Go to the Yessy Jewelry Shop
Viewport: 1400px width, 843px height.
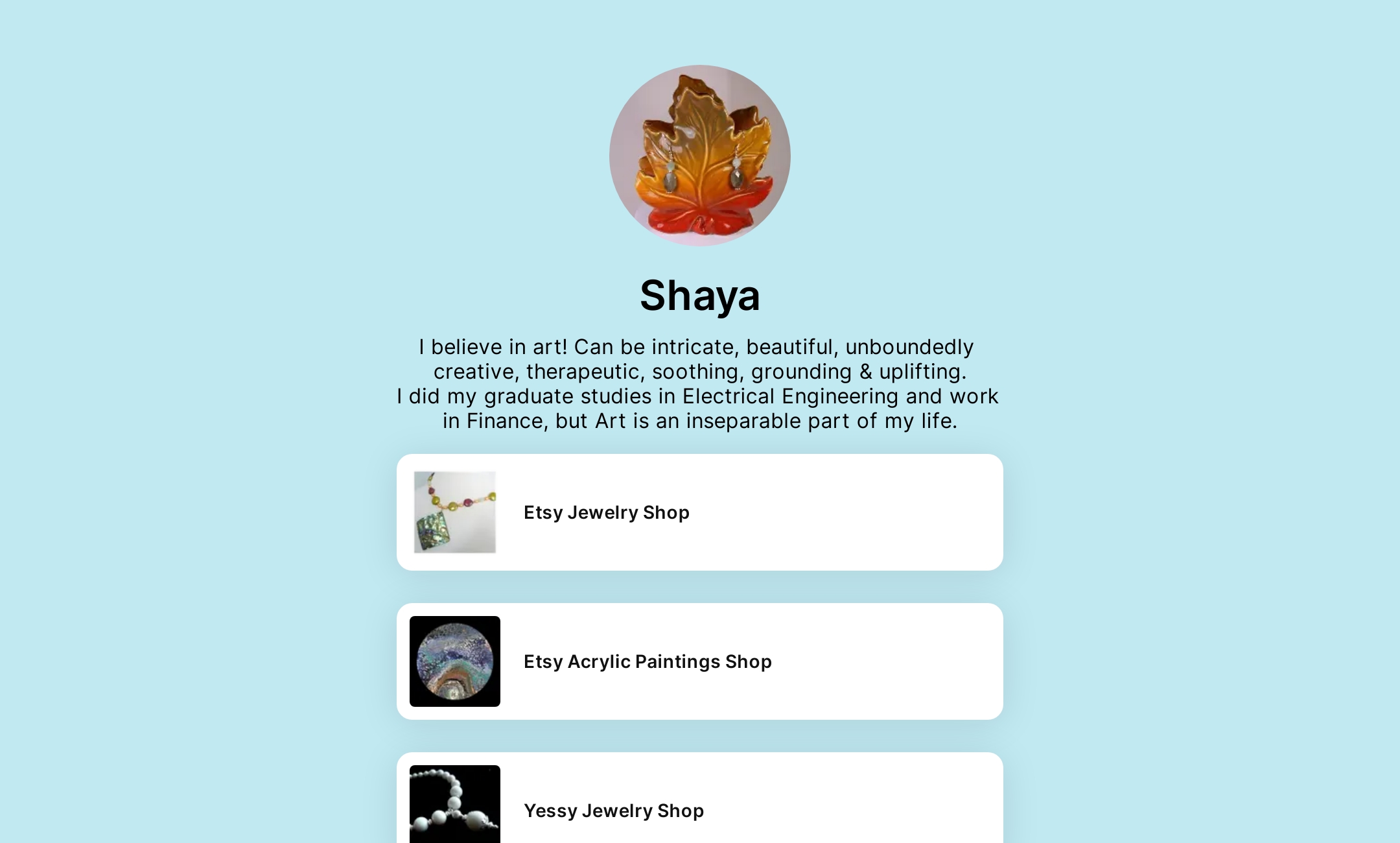(699, 809)
